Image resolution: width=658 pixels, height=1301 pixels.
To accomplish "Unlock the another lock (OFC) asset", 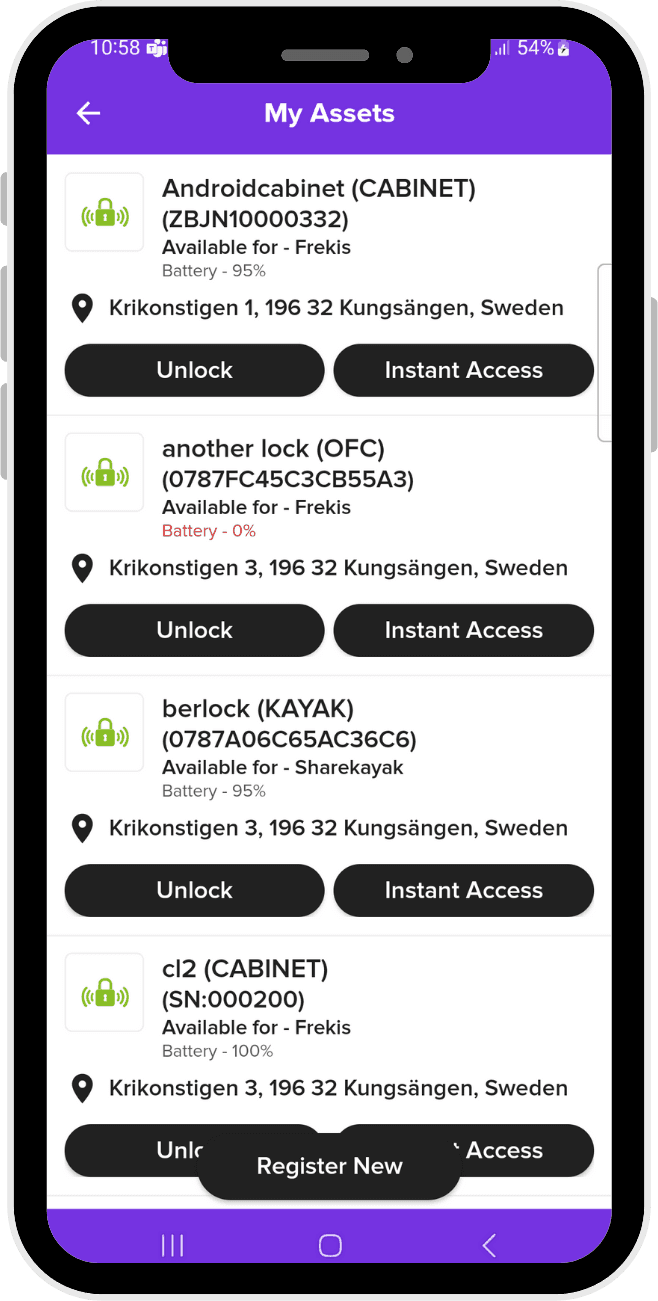I will tap(194, 630).
